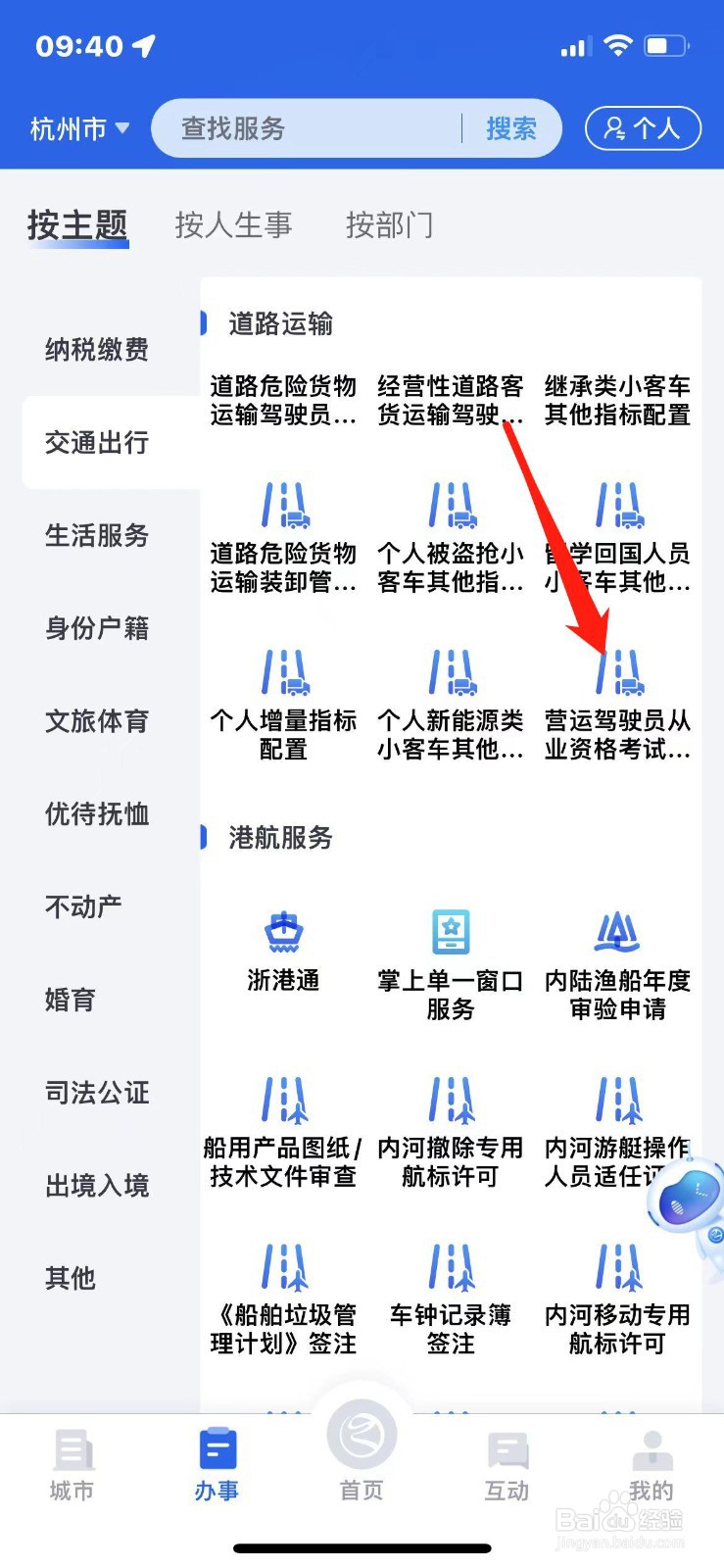The width and height of the screenshot is (724, 1568).
Task: Expand the 交通出行 category
Action: click(96, 443)
